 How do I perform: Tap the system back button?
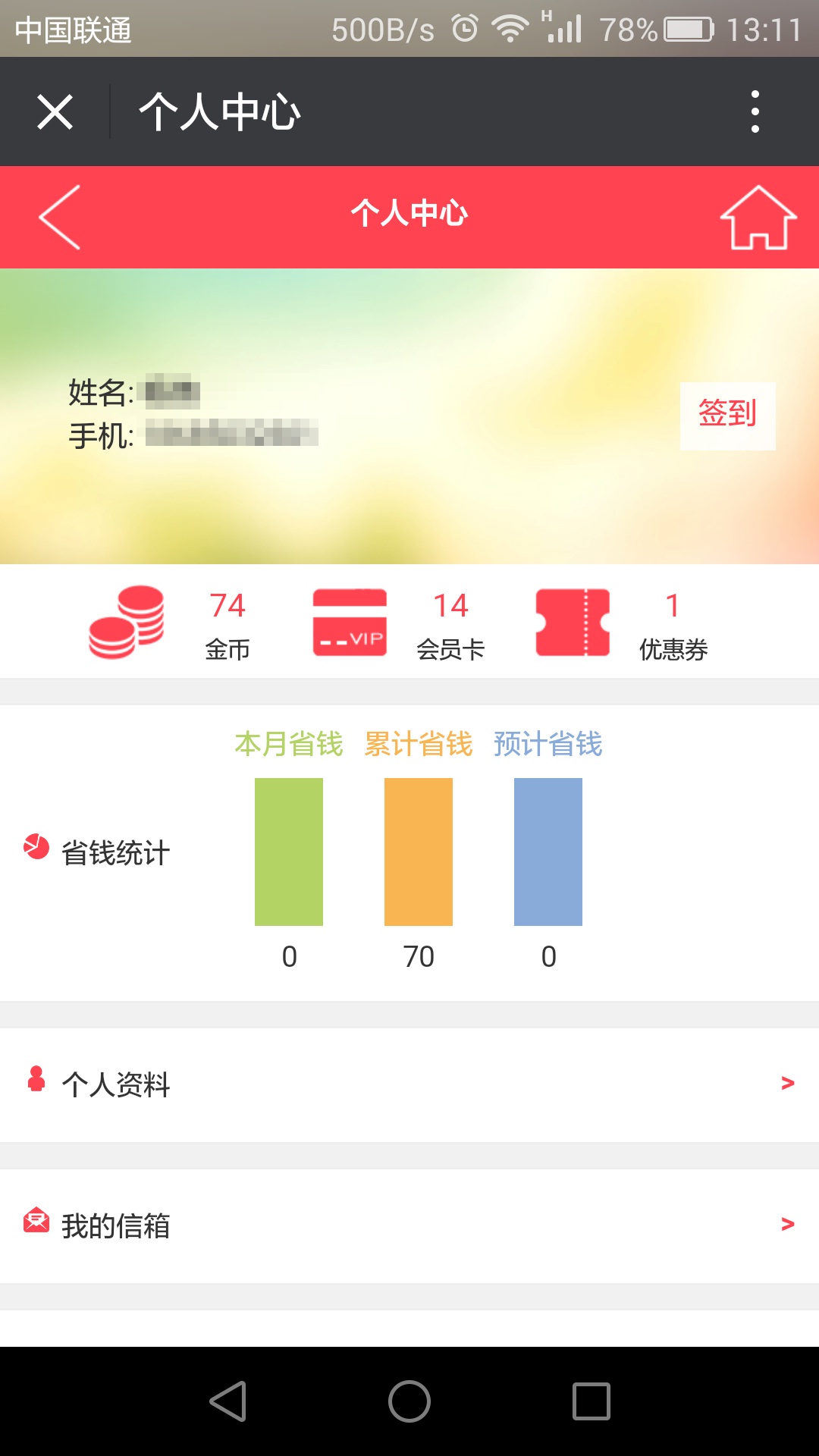click(x=227, y=1401)
